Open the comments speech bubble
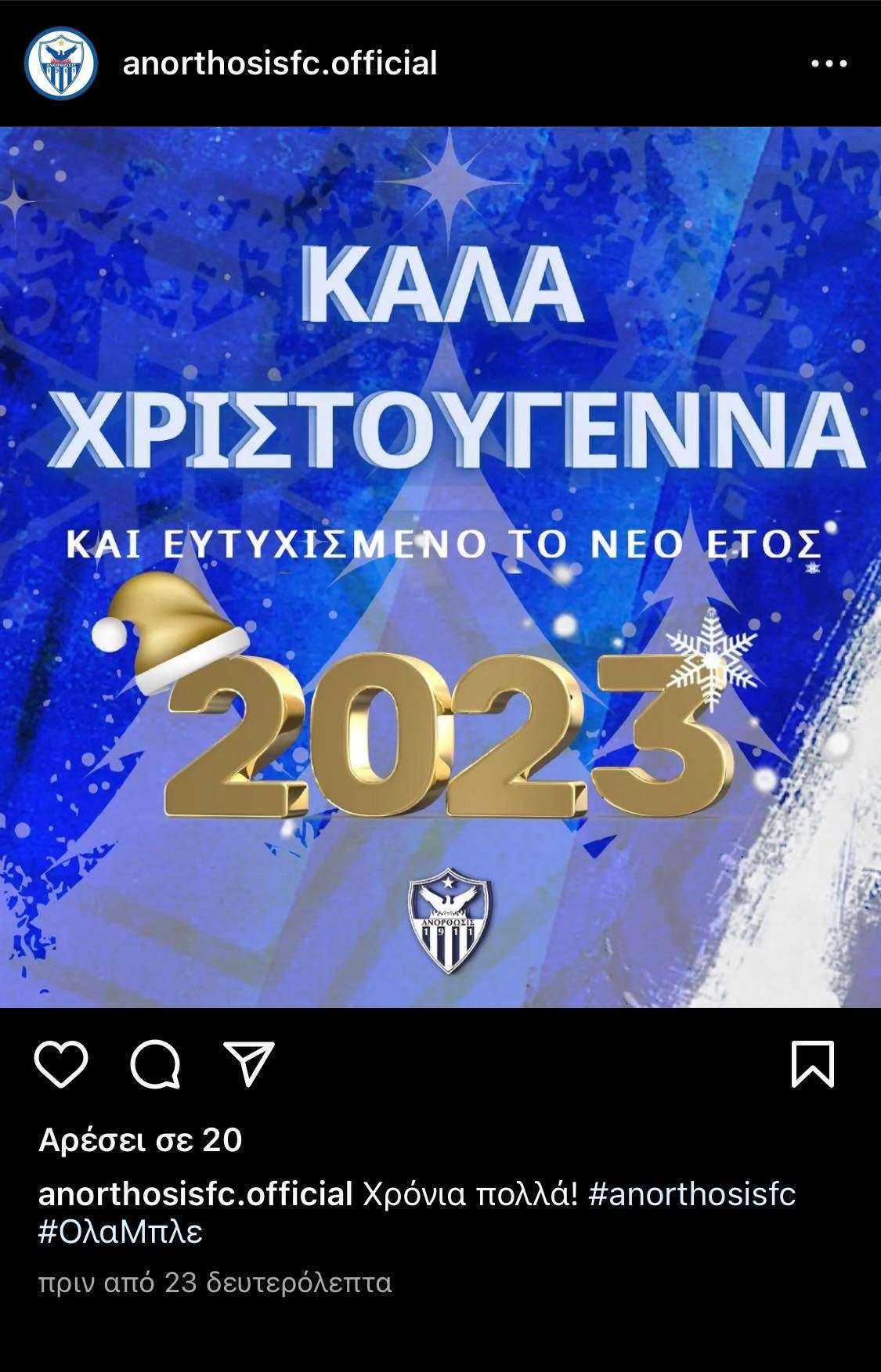881x1372 pixels. click(156, 1065)
